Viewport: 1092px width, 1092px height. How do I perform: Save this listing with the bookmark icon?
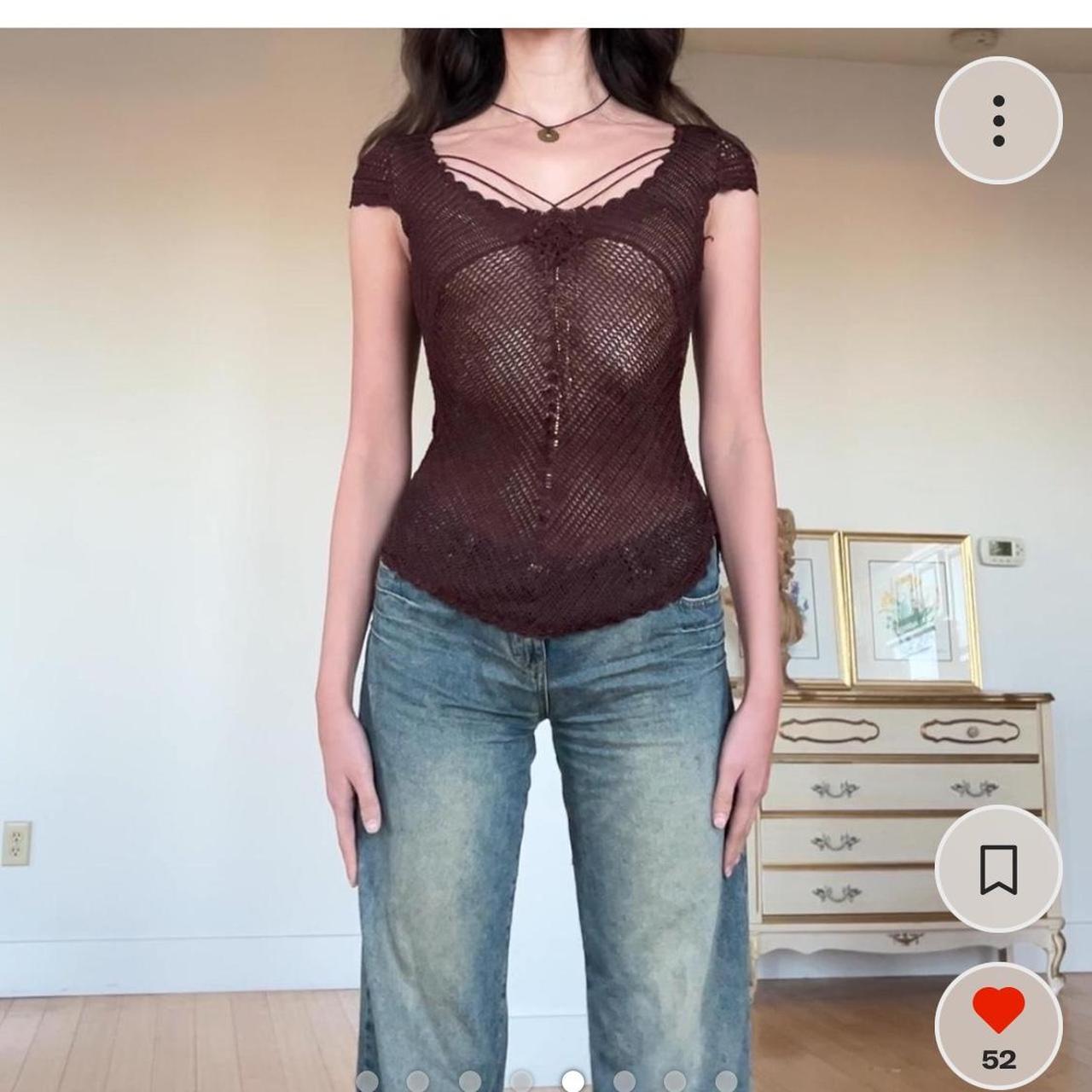(998, 869)
